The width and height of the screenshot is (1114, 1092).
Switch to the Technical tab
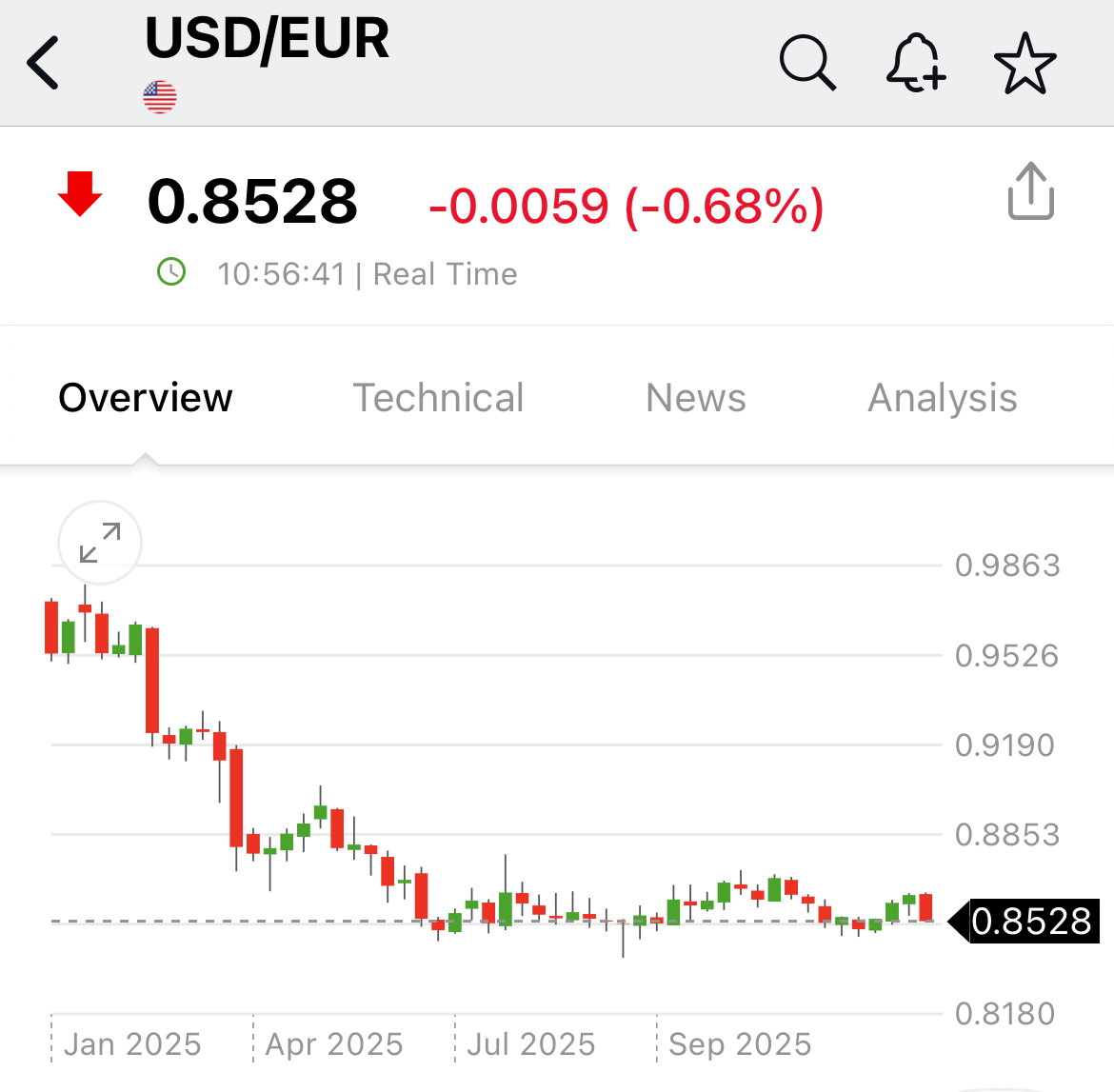(x=438, y=398)
